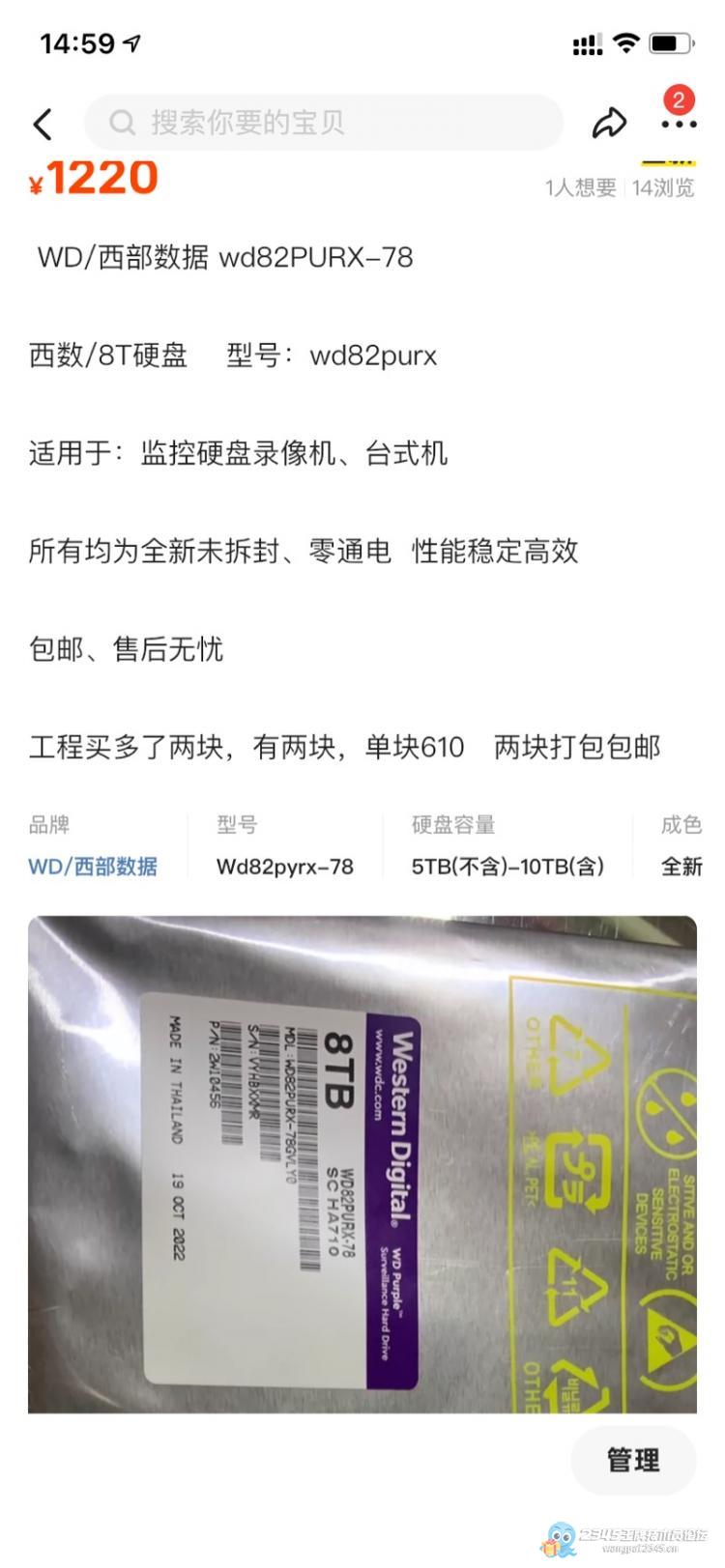The image size is (725, 1568).
Task: Open the WD/西部数据 brand link
Action: (x=93, y=867)
